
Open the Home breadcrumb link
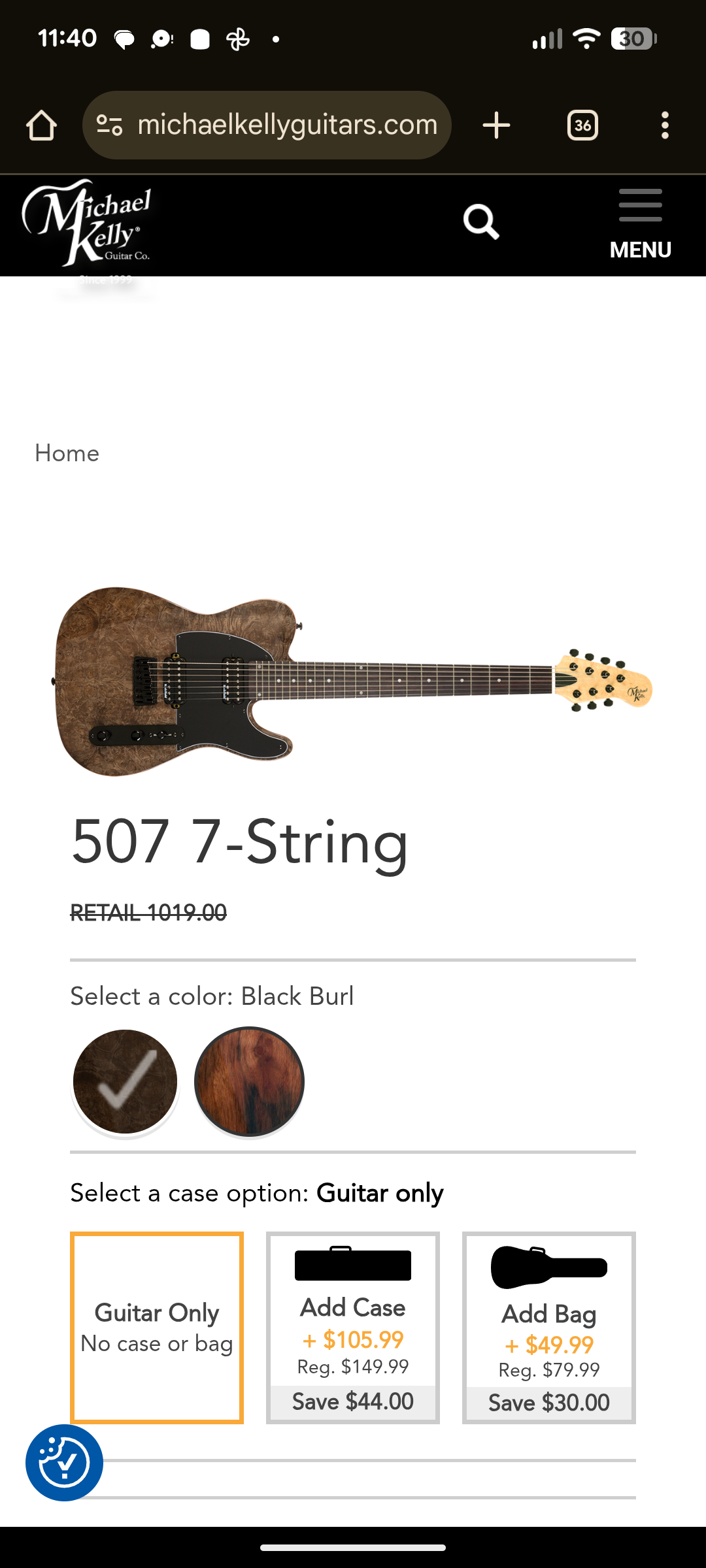(x=67, y=453)
